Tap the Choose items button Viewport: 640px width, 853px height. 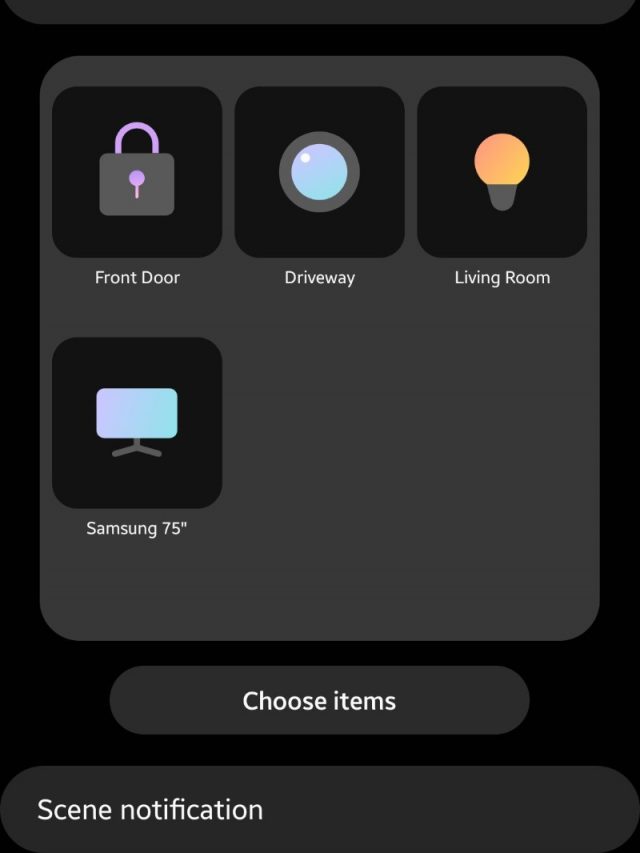(319, 700)
